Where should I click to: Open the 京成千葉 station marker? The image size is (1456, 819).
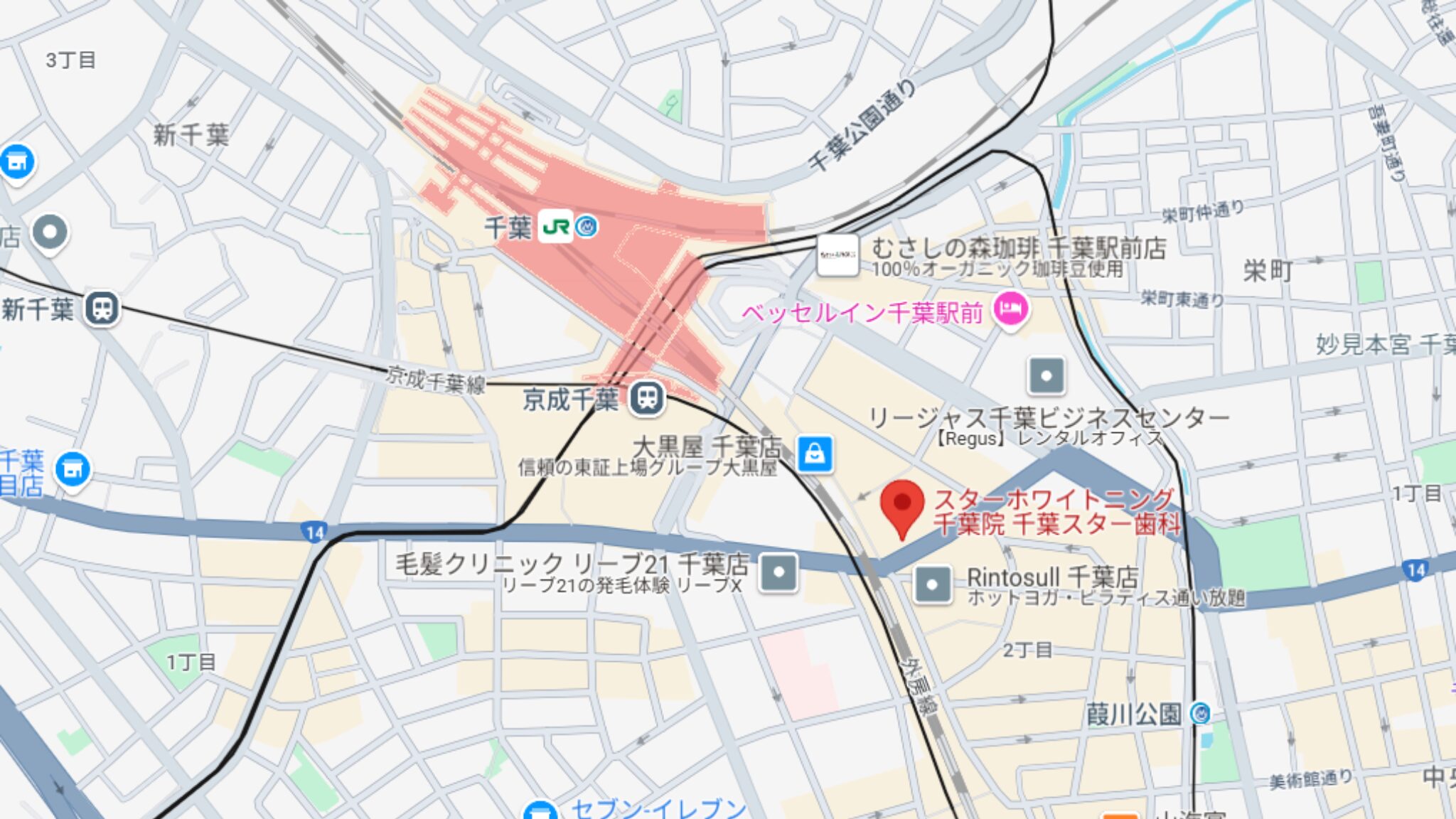[x=647, y=398]
